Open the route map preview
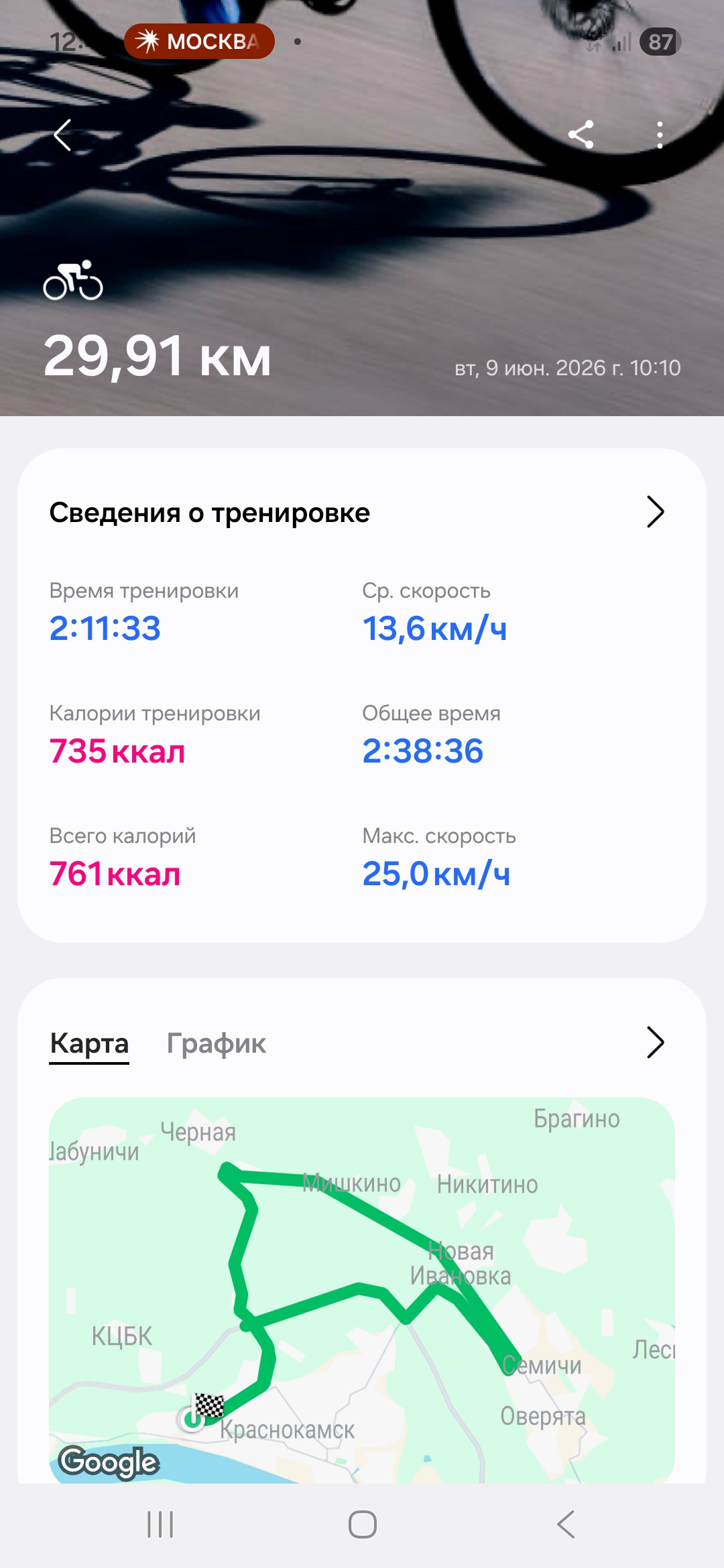This screenshot has width=724, height=1568. click(x=362, y=1290)
